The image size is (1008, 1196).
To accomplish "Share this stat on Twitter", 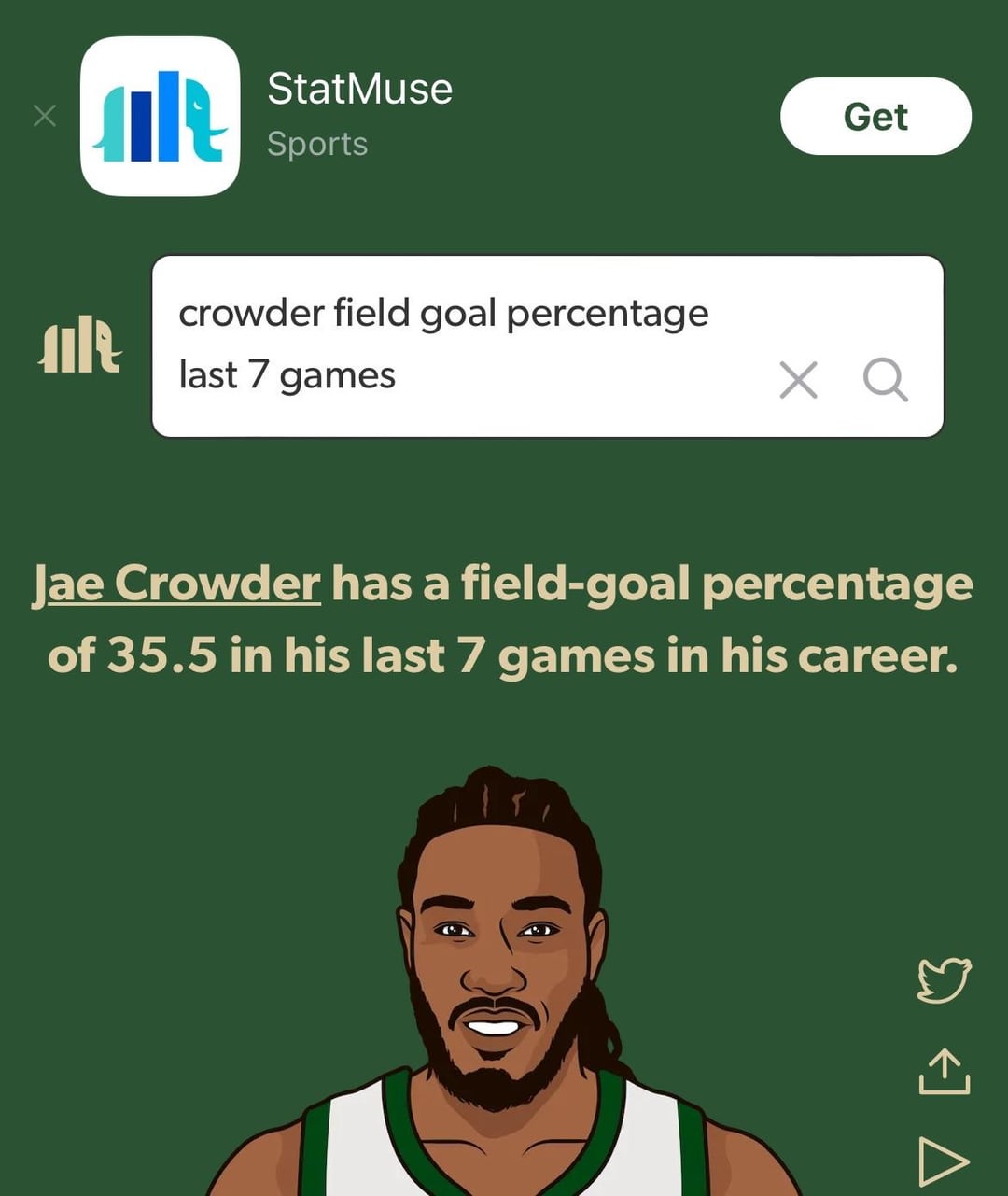I will tap(944, 980).
